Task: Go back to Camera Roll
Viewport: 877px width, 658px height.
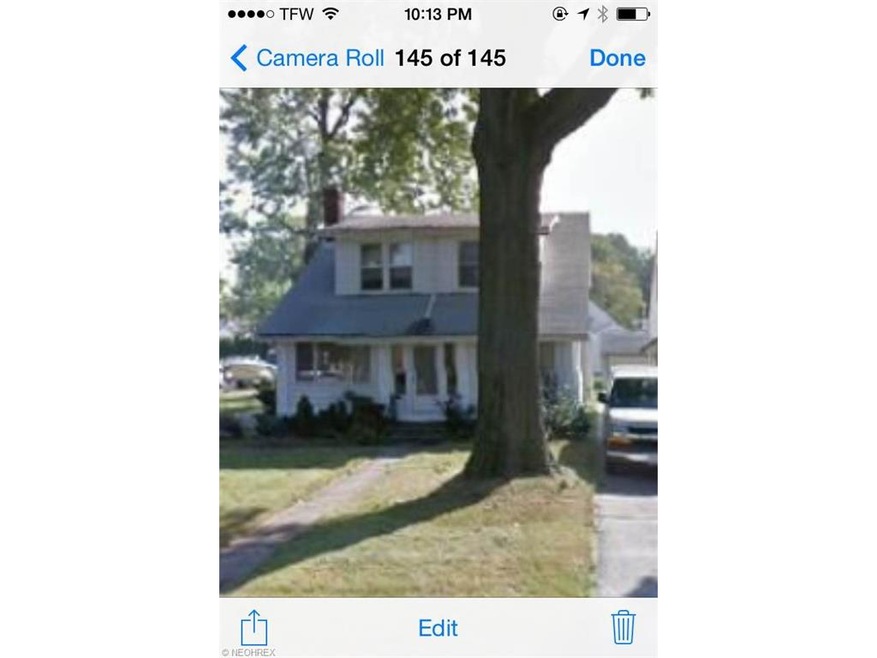Action: pyautogui.click(x=306, y=58)
